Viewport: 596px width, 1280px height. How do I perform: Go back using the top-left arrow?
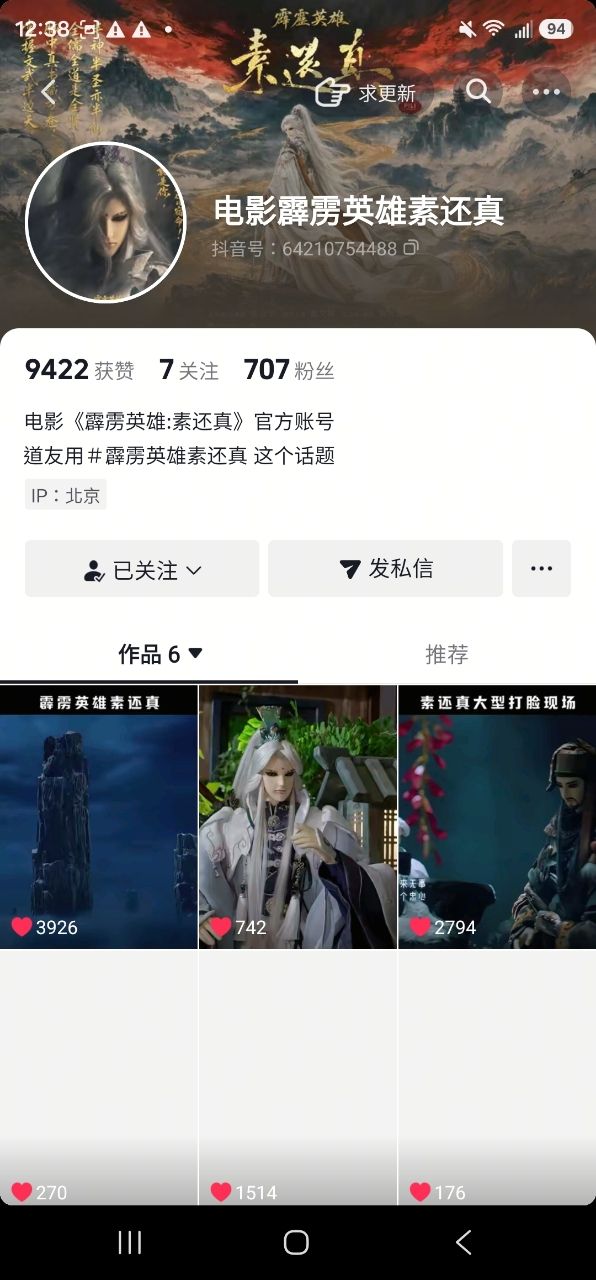[48, 93]
